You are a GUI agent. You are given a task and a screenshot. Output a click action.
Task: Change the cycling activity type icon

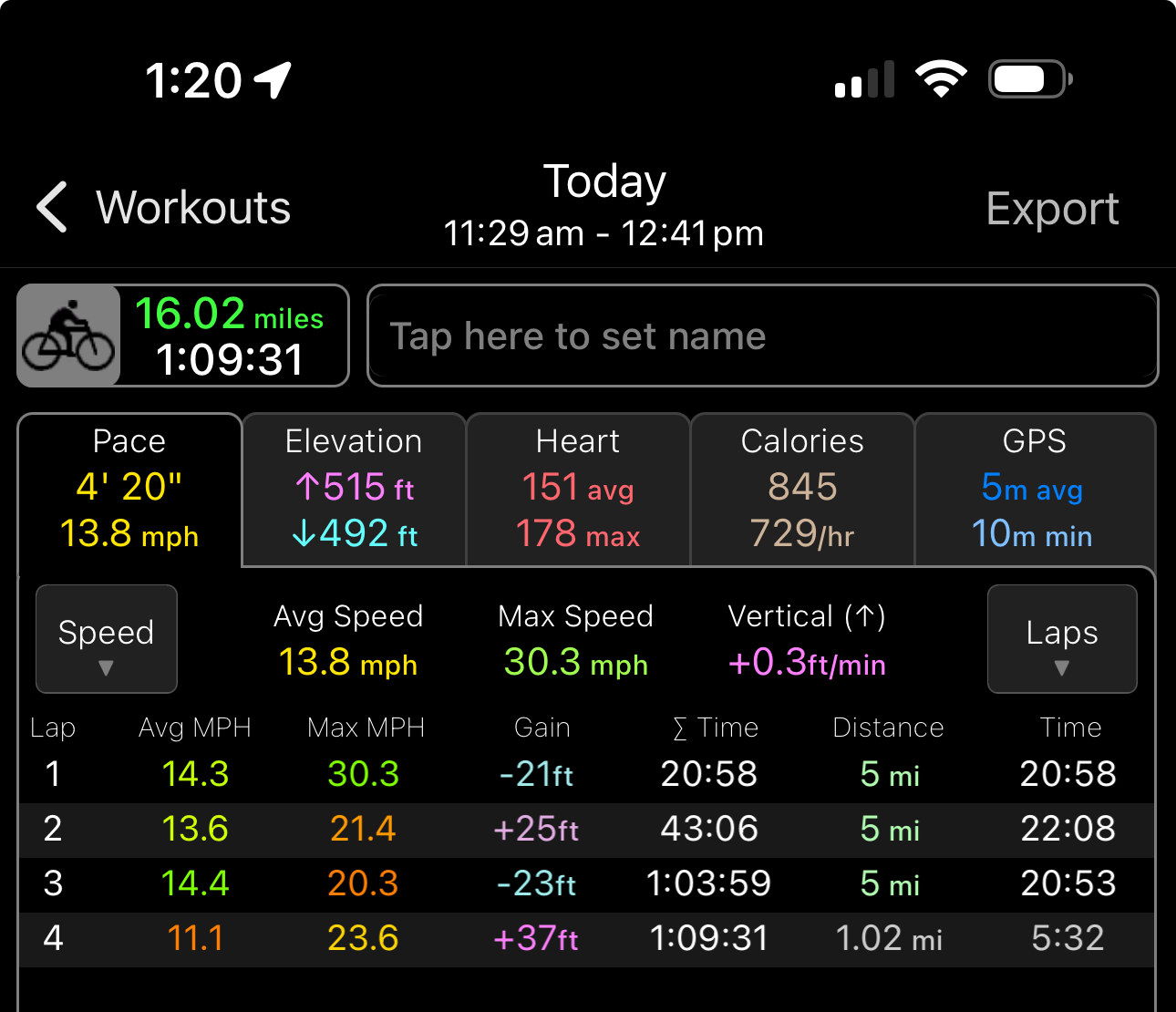point(68,336)
